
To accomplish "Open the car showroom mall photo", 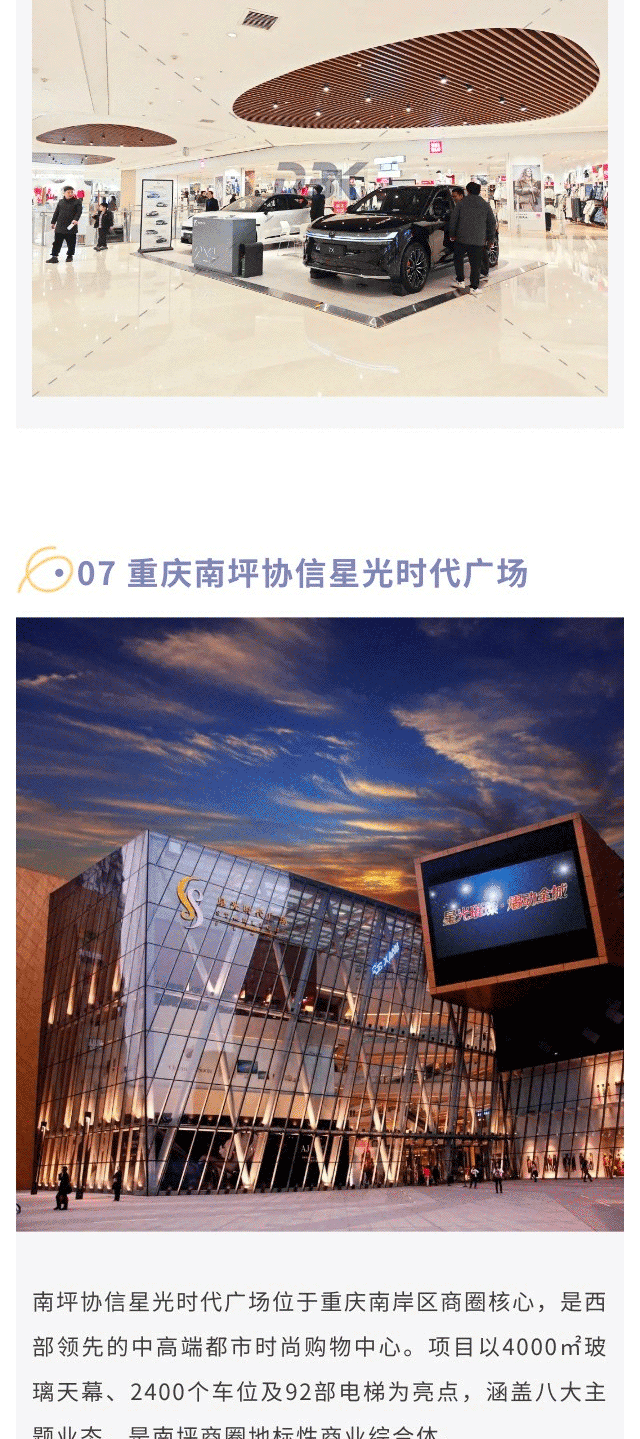I will [x=320, y=198].
